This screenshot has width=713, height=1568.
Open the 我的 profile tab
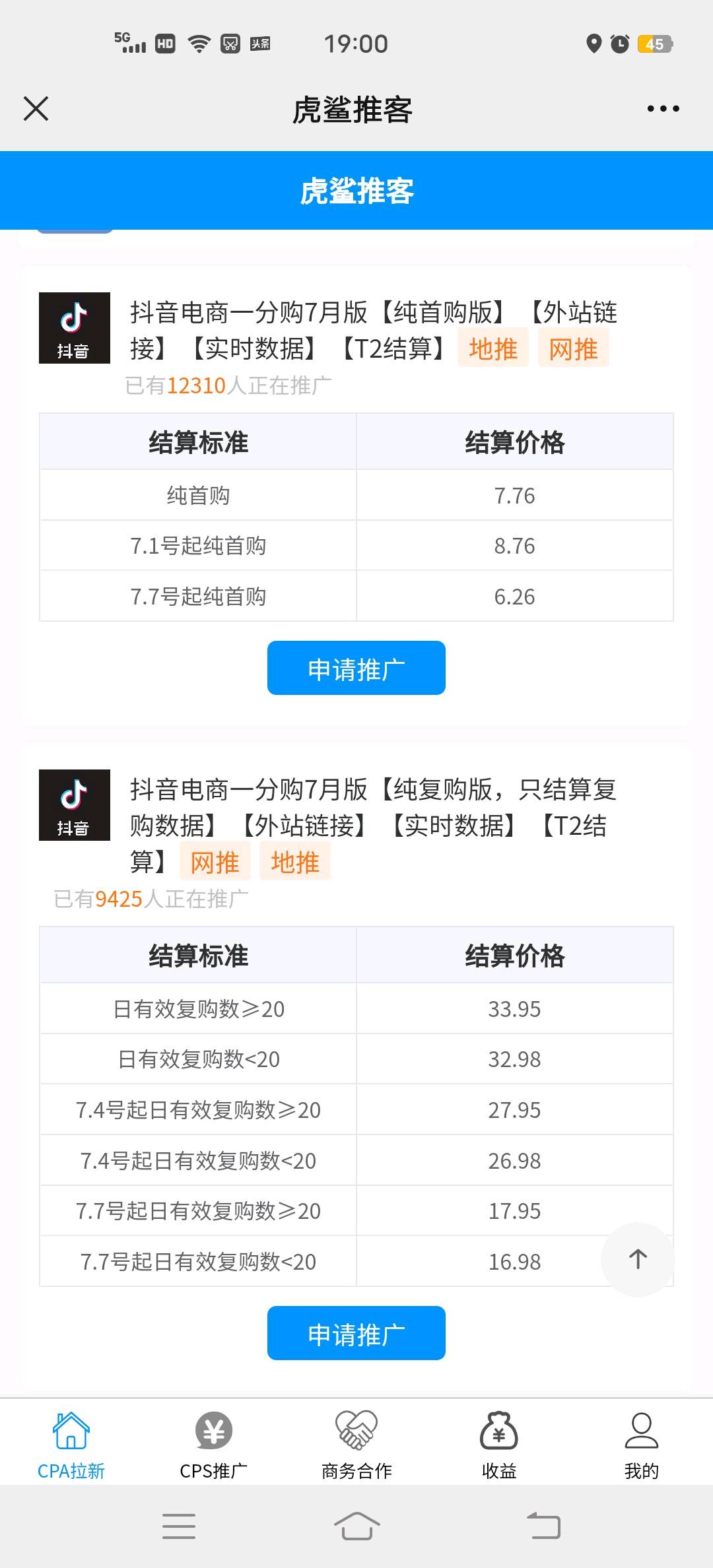pyautogui.click(x=641, y=1445)
